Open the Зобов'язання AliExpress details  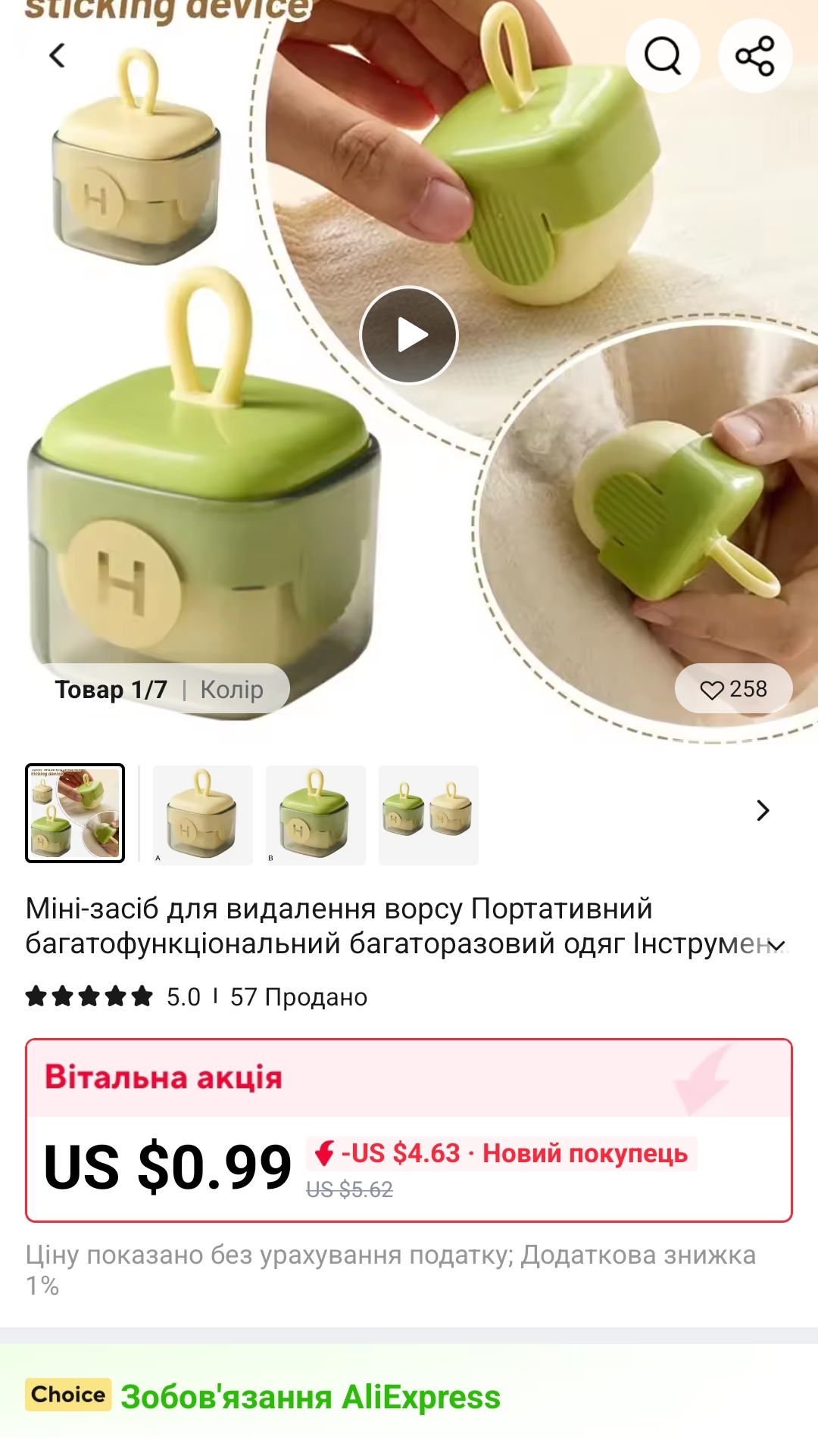pos(311,1397)
